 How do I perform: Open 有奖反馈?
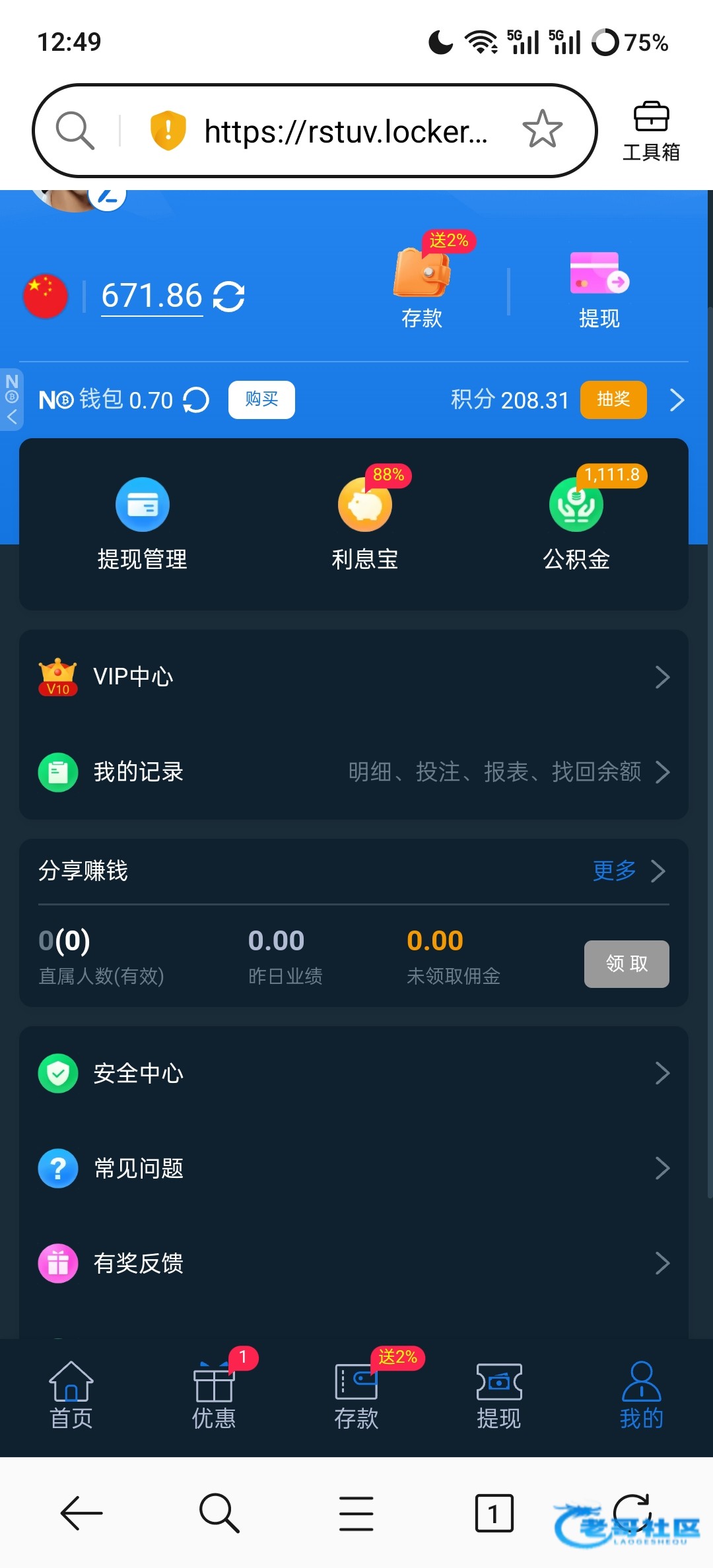[x=354, y=1263]
